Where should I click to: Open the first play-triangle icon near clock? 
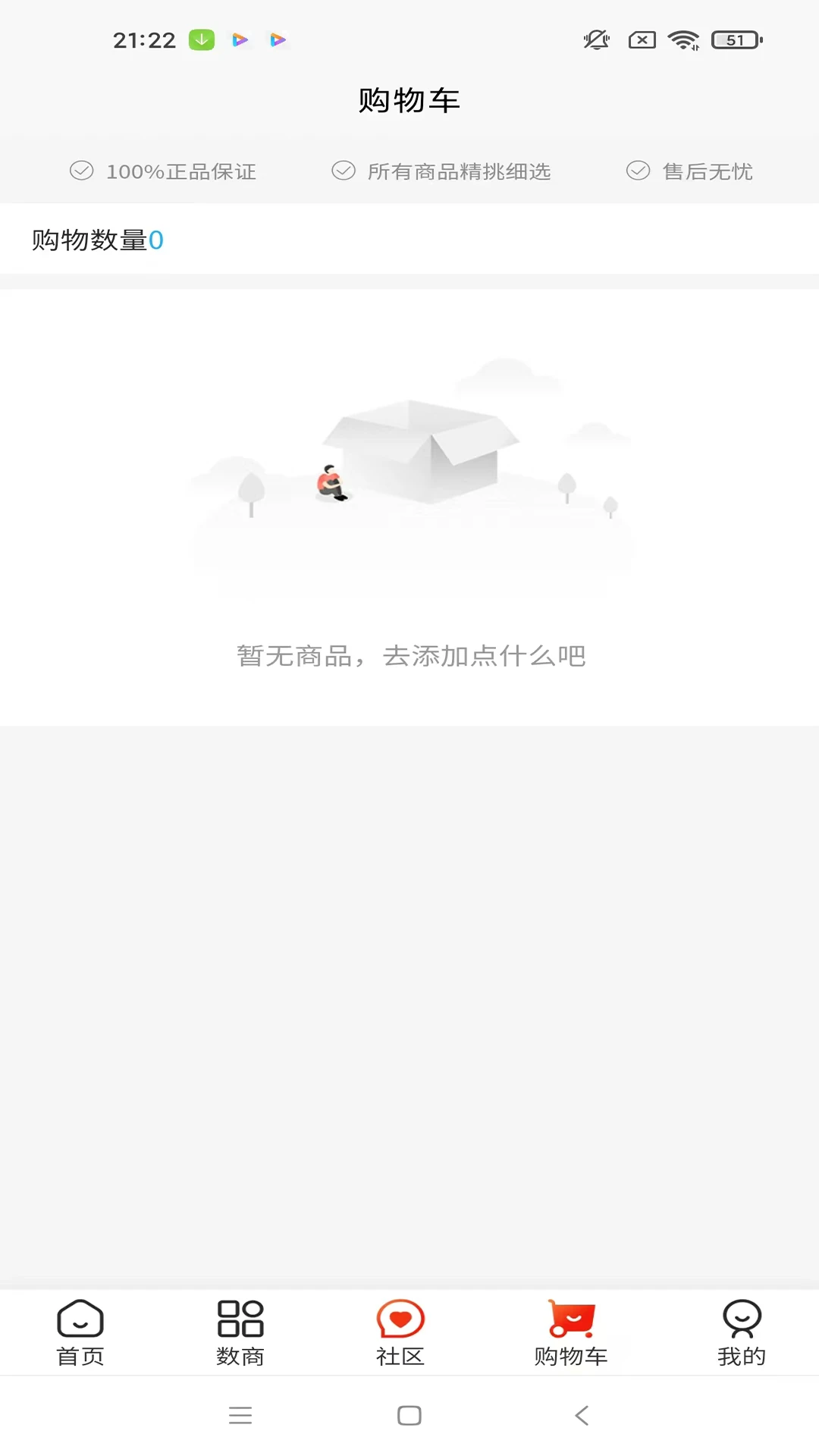pyautogui.click(x=240, y=40)
